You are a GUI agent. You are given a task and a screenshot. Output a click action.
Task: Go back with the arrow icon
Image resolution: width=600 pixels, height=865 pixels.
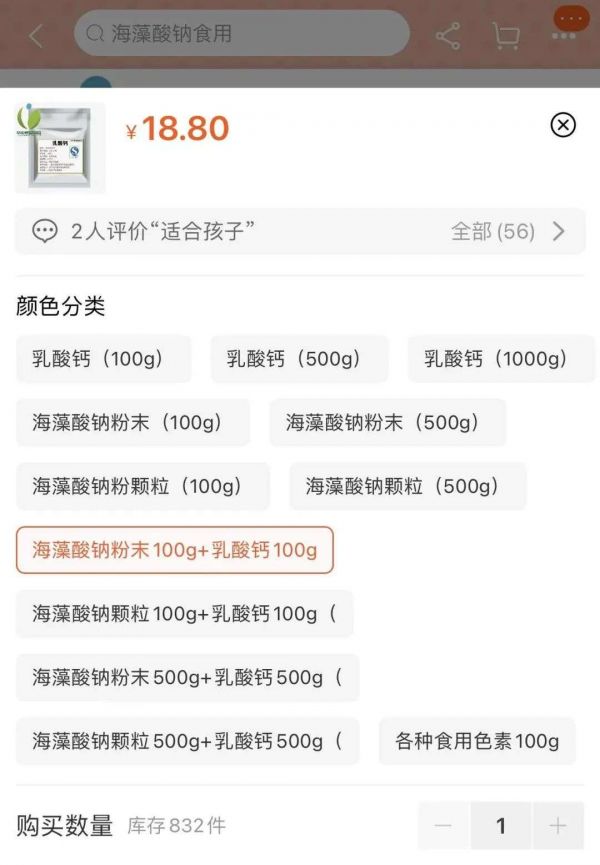click(x=37, y=36)
